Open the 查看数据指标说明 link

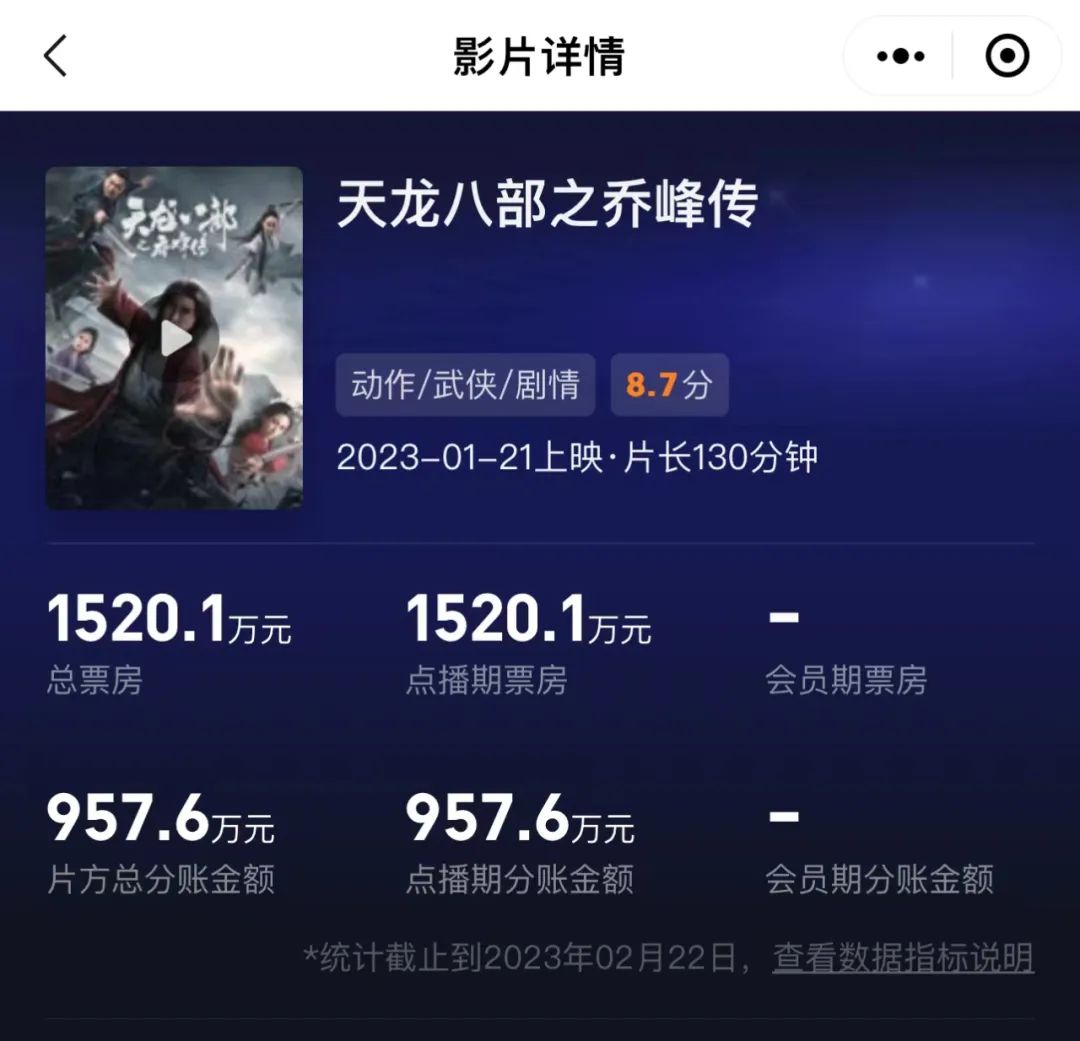(903, 958)
